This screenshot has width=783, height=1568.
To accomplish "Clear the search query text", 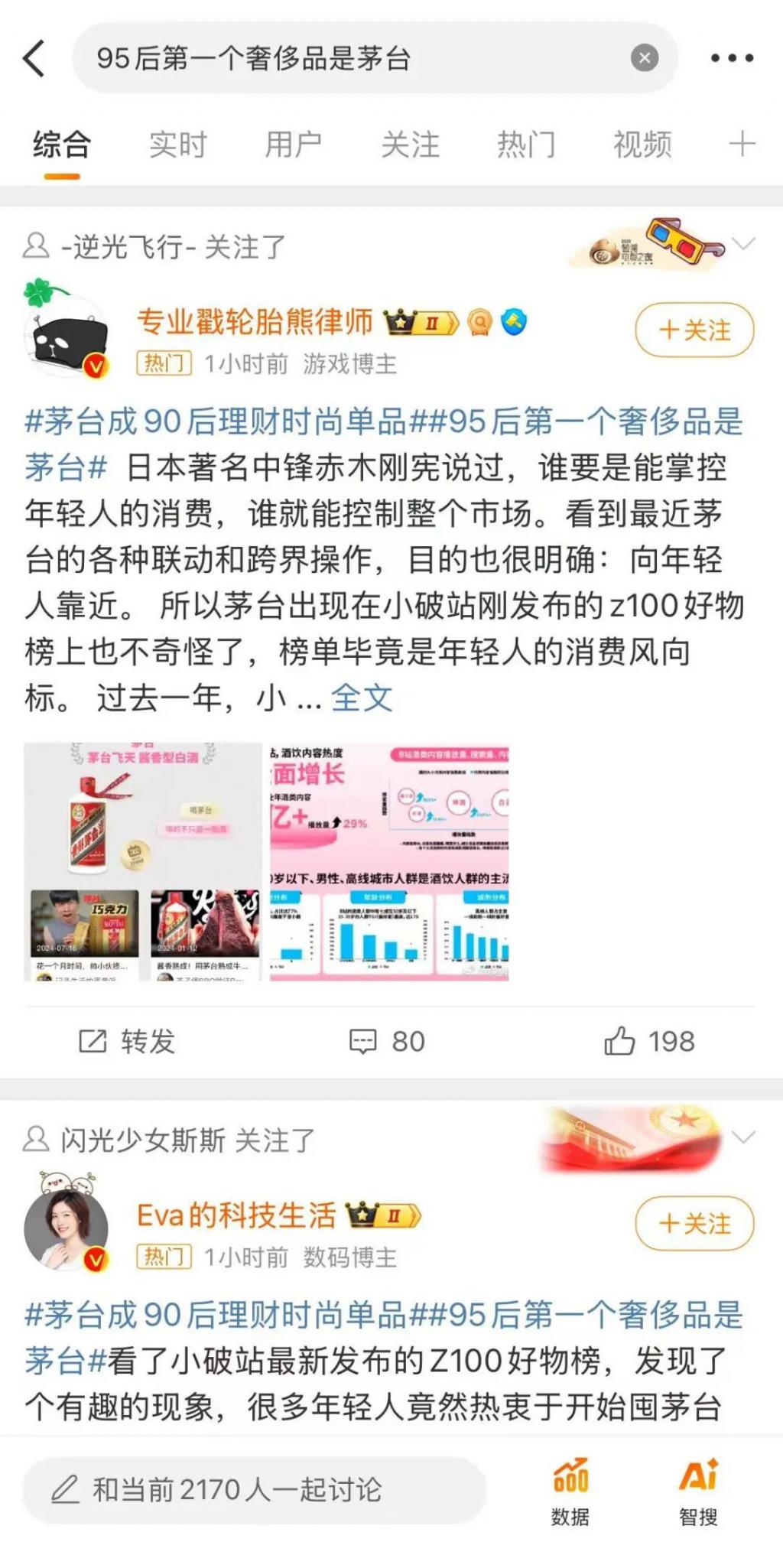I will click(644, 58).
